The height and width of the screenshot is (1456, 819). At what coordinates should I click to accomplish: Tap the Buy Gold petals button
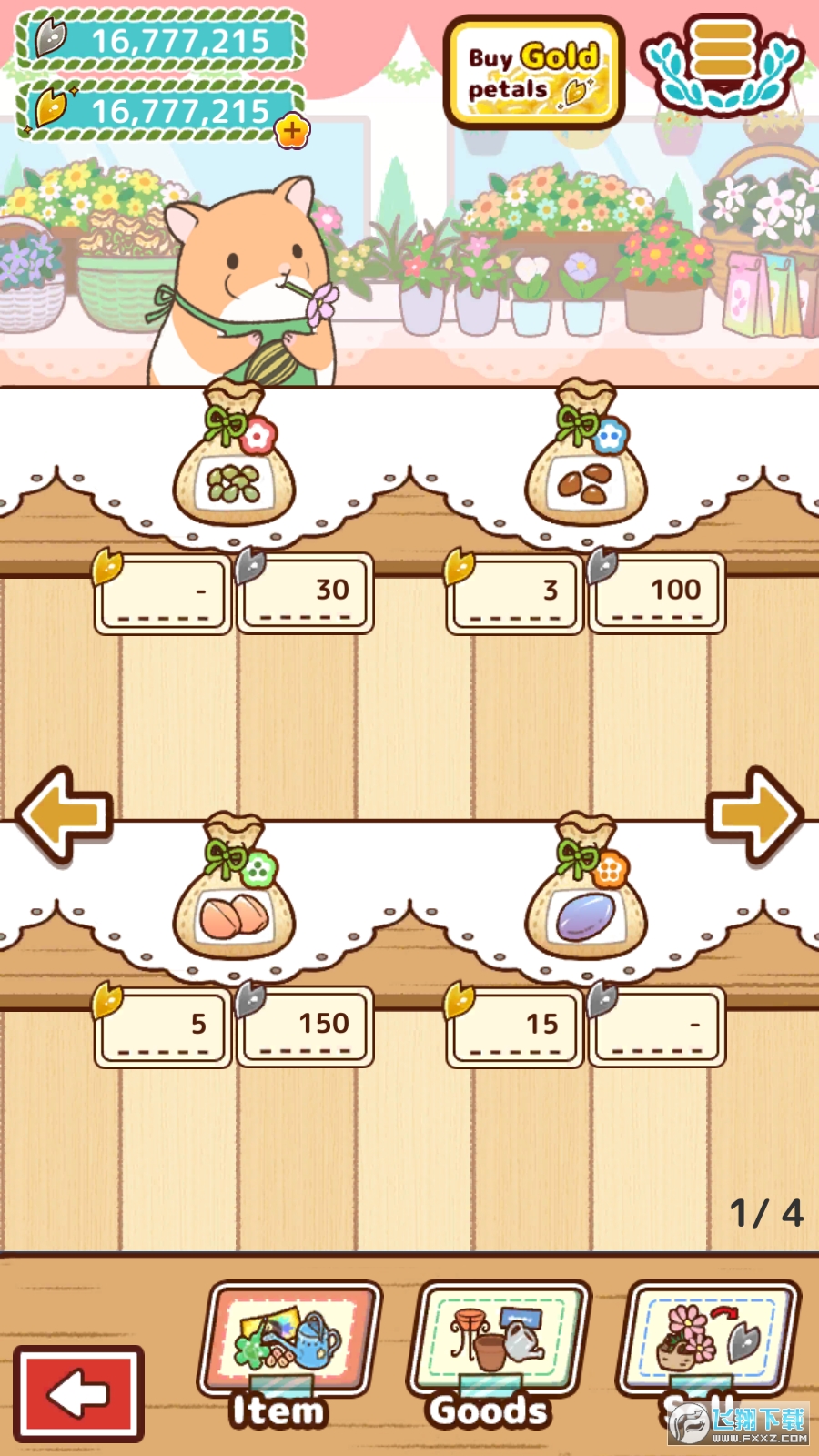point(533,73)
